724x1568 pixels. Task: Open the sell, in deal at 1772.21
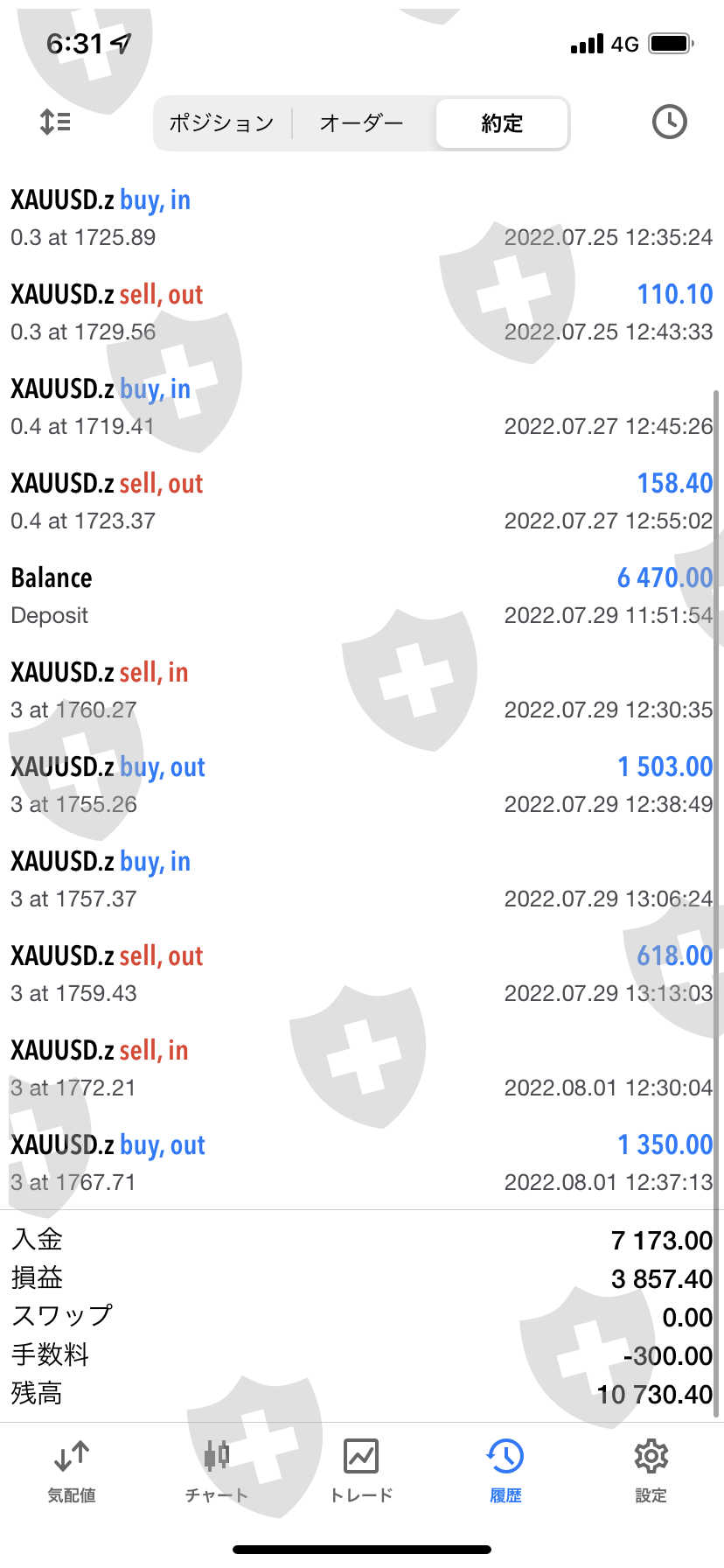361,1068
